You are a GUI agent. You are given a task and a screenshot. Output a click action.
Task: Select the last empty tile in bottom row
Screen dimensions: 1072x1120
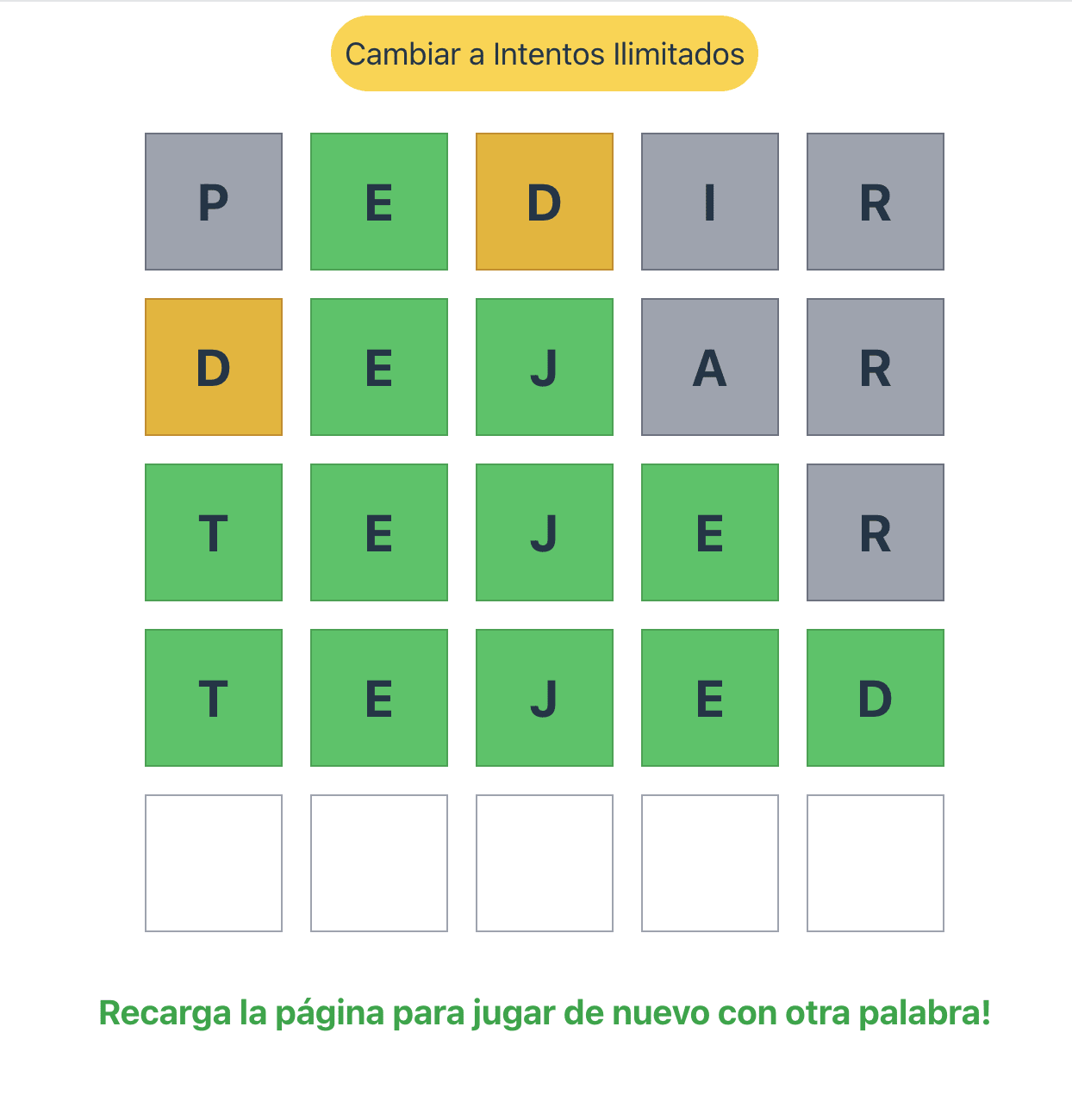click(x=875, y=862)
